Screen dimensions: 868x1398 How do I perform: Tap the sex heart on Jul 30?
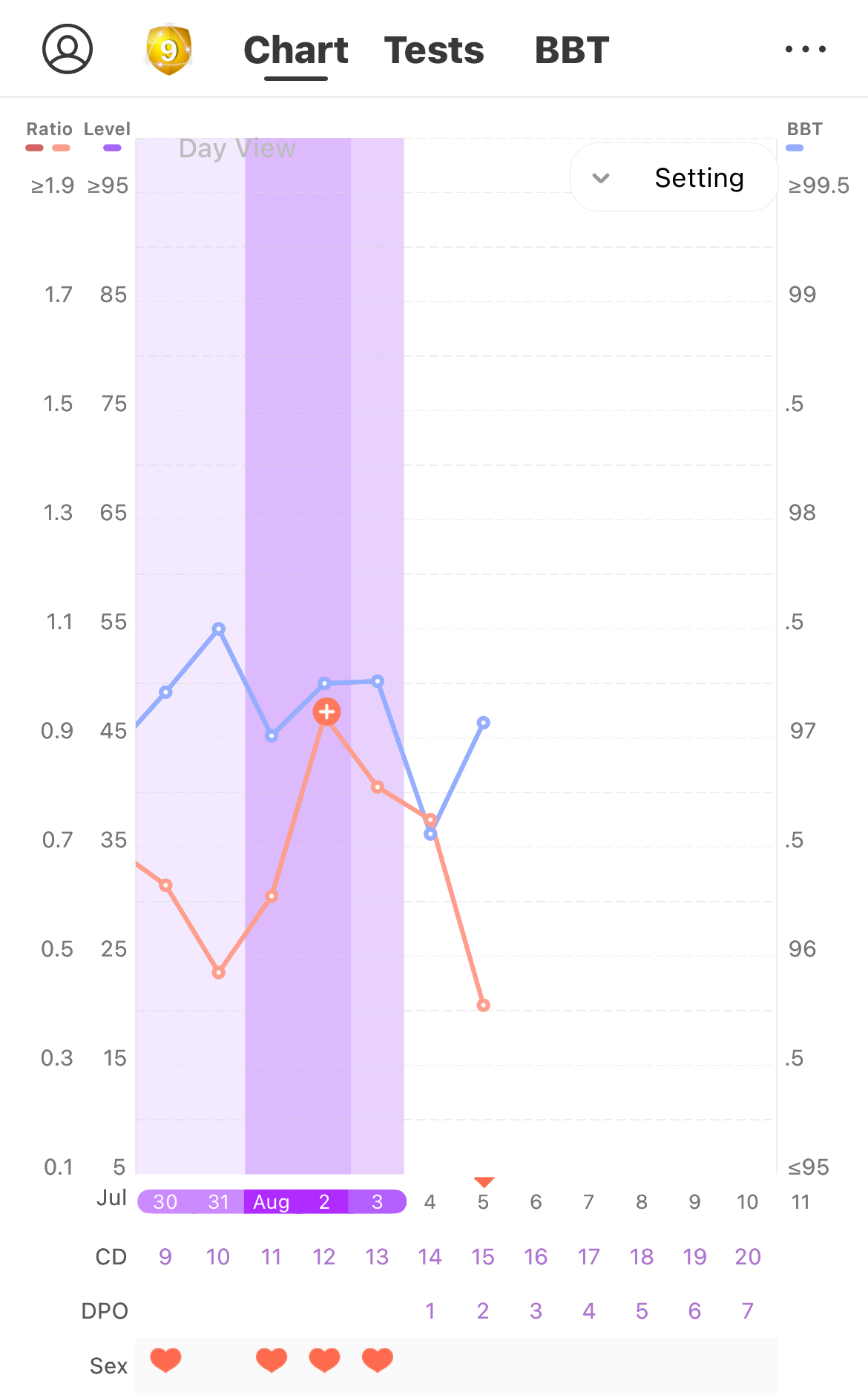(x=165, y=1360)
